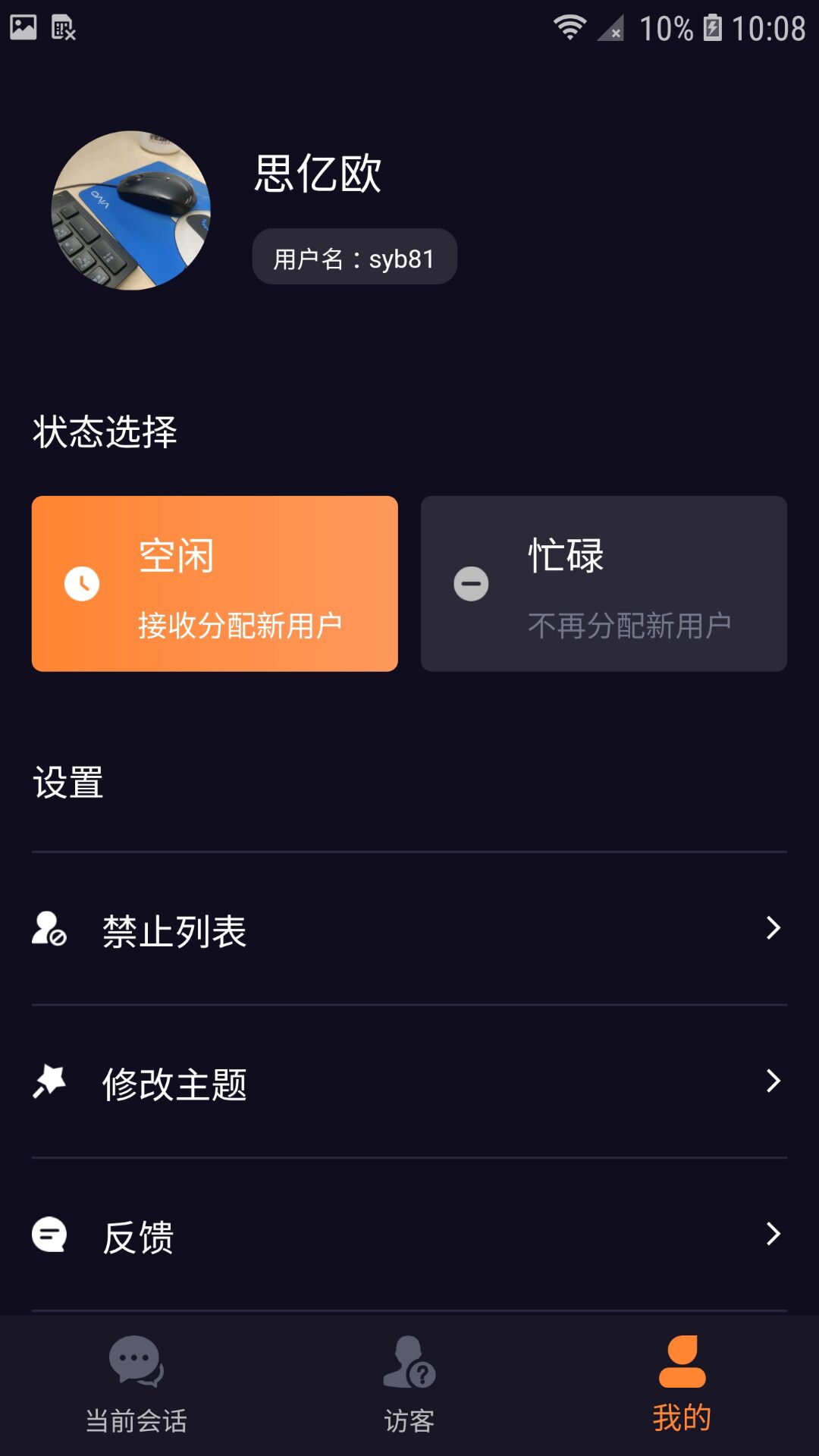Screen dimensions: 819x1456
Task: Select the 空闲 available status
Action: [215, 584]
